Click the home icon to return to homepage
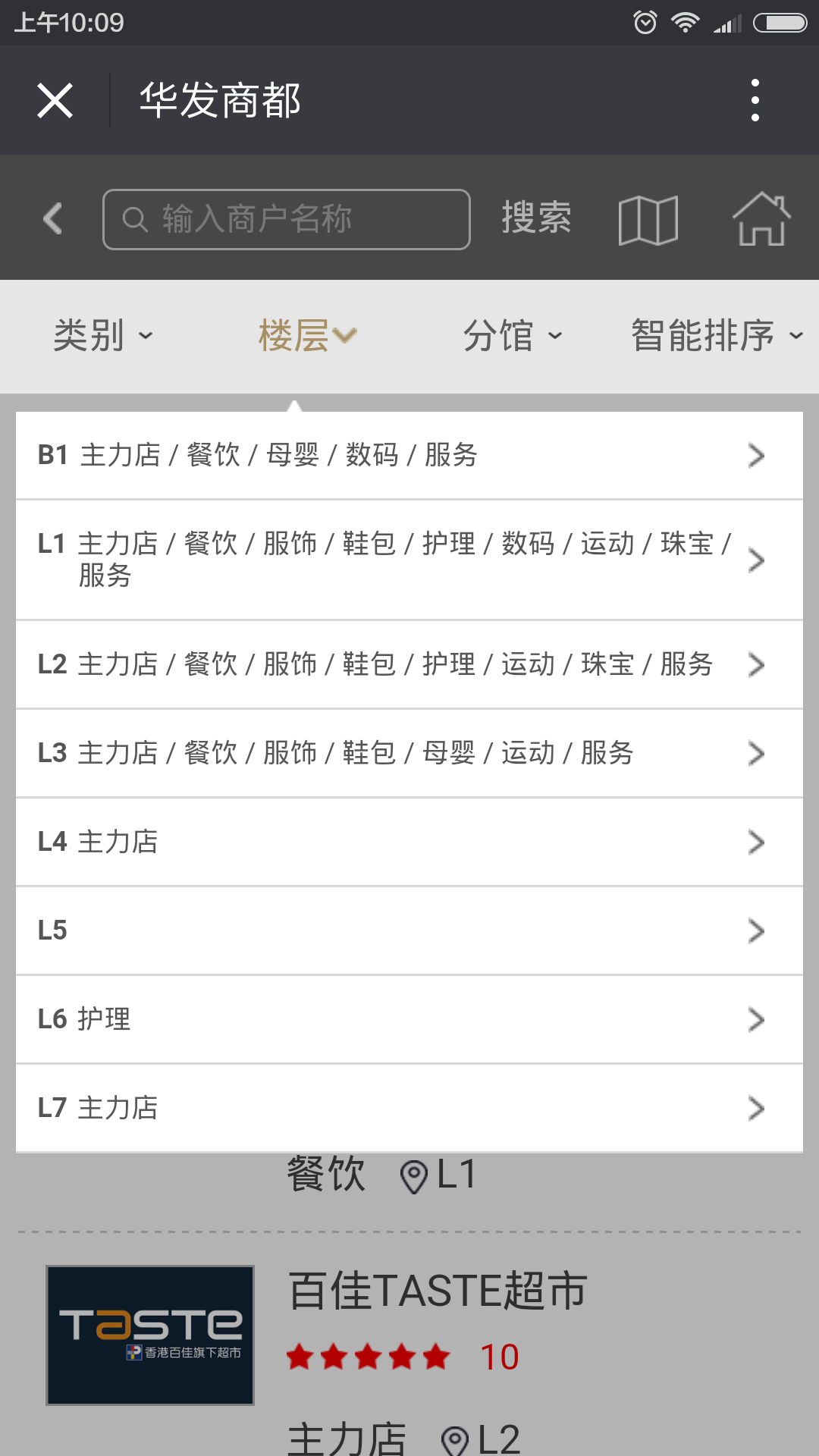The height and width of the screenshot is (1456, 819). [x=763, y=219]
